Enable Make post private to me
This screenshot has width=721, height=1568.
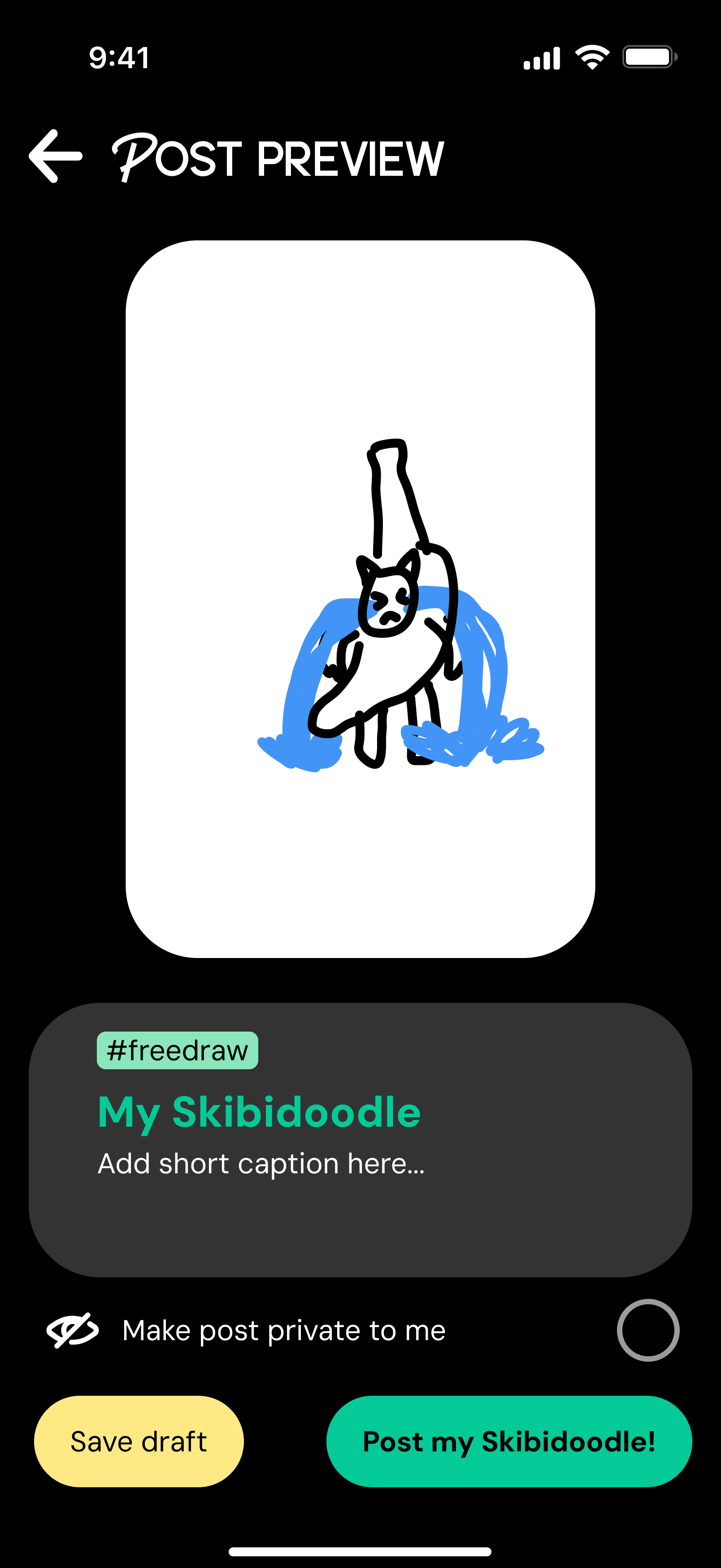point(648,1330)
